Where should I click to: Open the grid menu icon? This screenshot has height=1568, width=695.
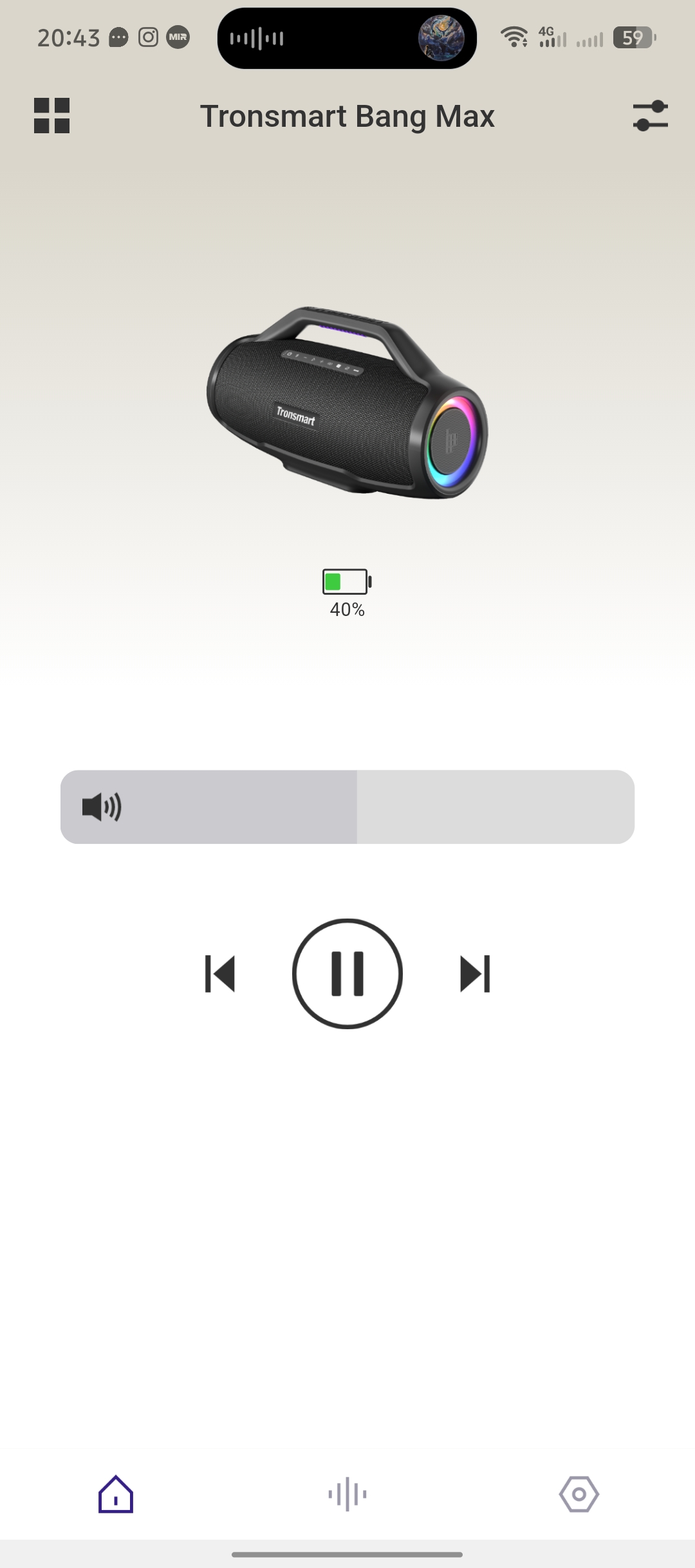coord(51,116)
